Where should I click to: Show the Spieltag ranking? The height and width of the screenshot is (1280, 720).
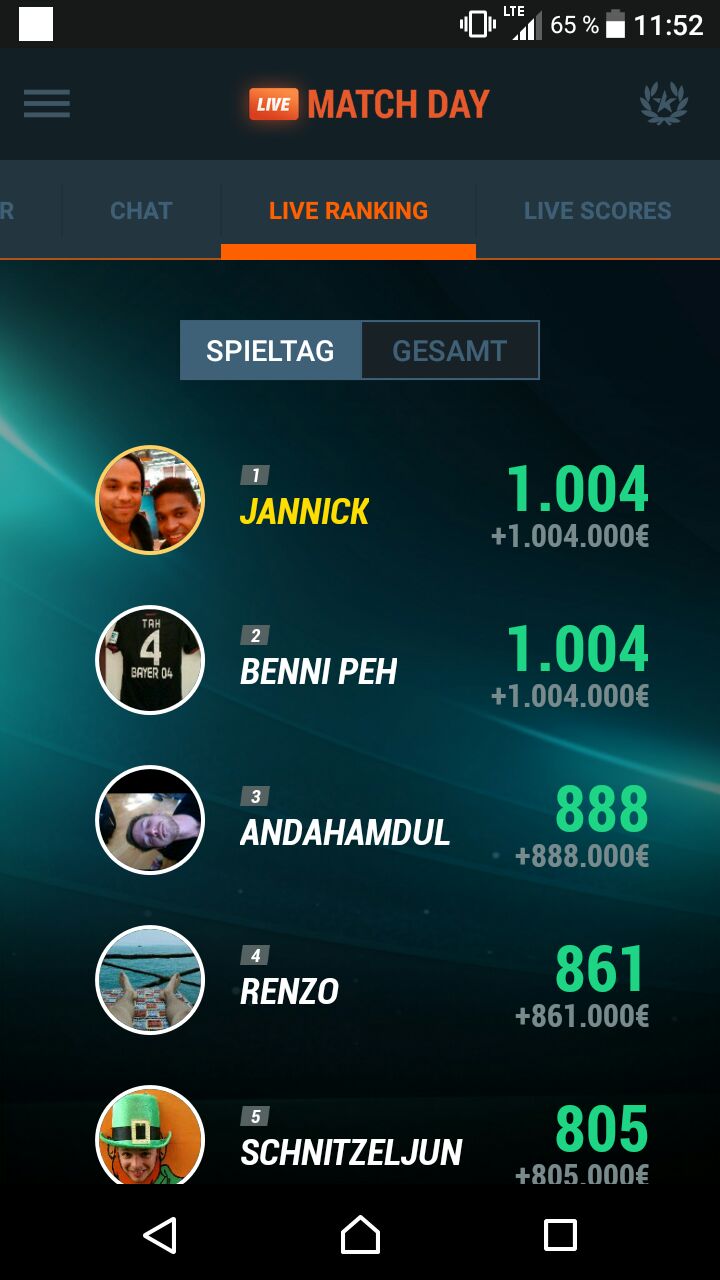pyautogui.click(x=270, y=351)
